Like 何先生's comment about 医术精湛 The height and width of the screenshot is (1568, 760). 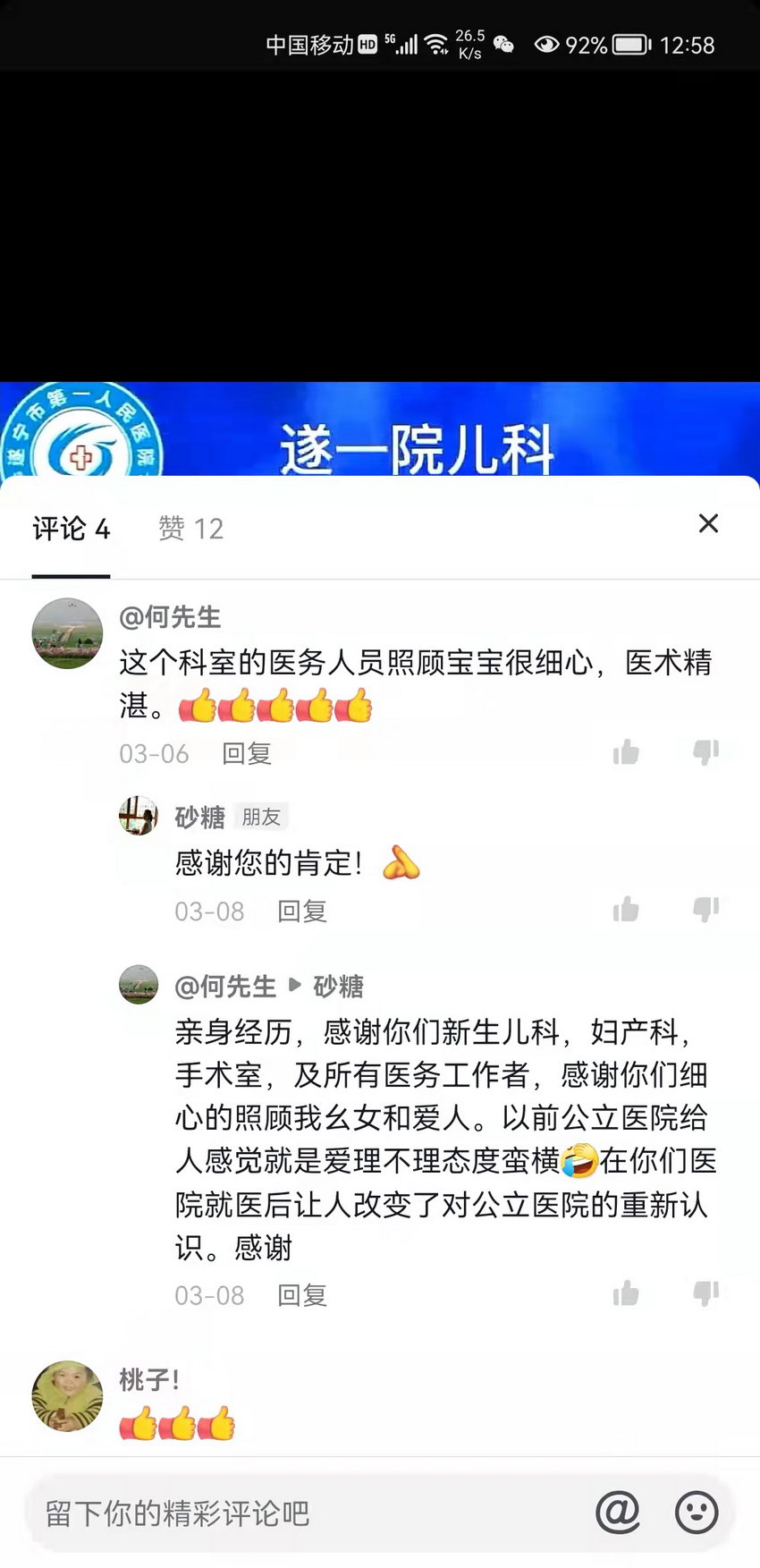click(x=626, y=752)
